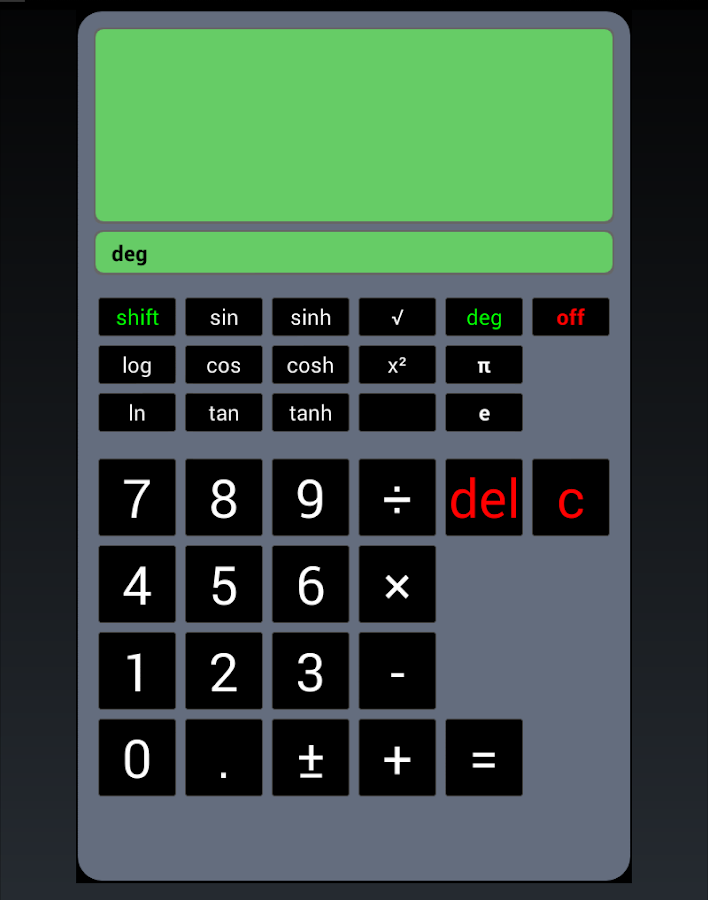Tap the sinh function key
Screen dimensions: 708x900
click(x=310, y=317)
